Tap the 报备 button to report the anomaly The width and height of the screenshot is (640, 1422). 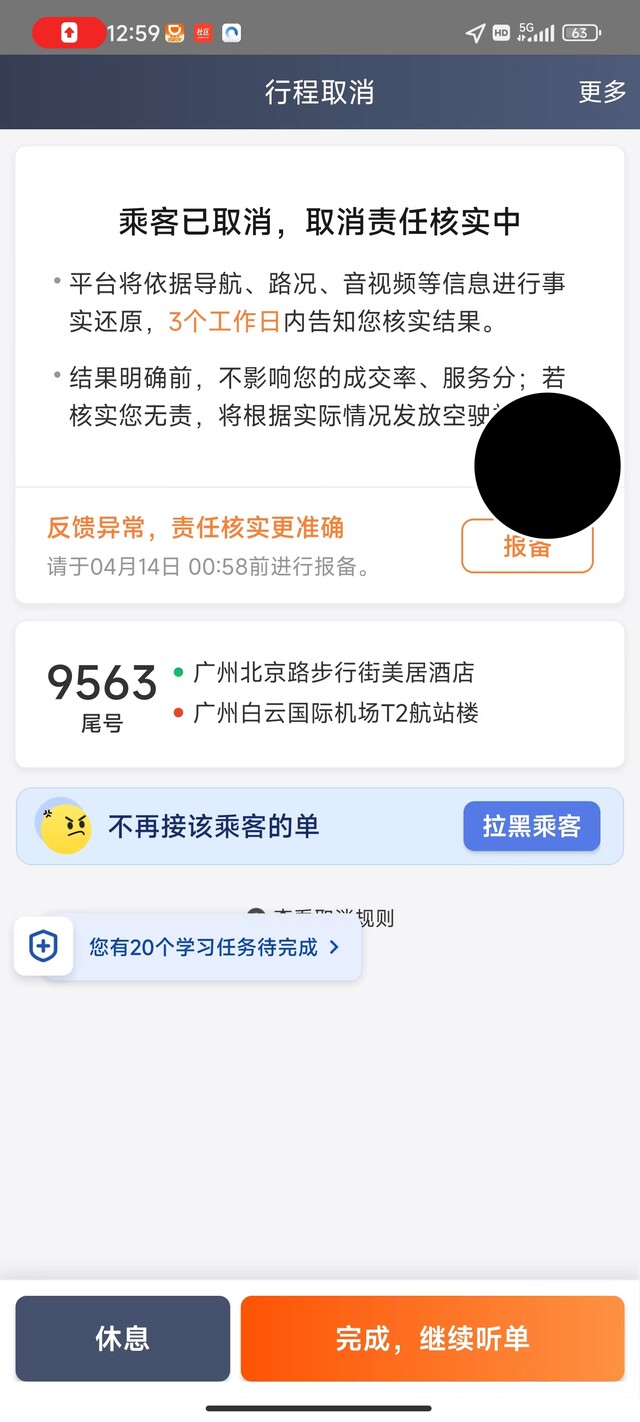pos(527,546)
